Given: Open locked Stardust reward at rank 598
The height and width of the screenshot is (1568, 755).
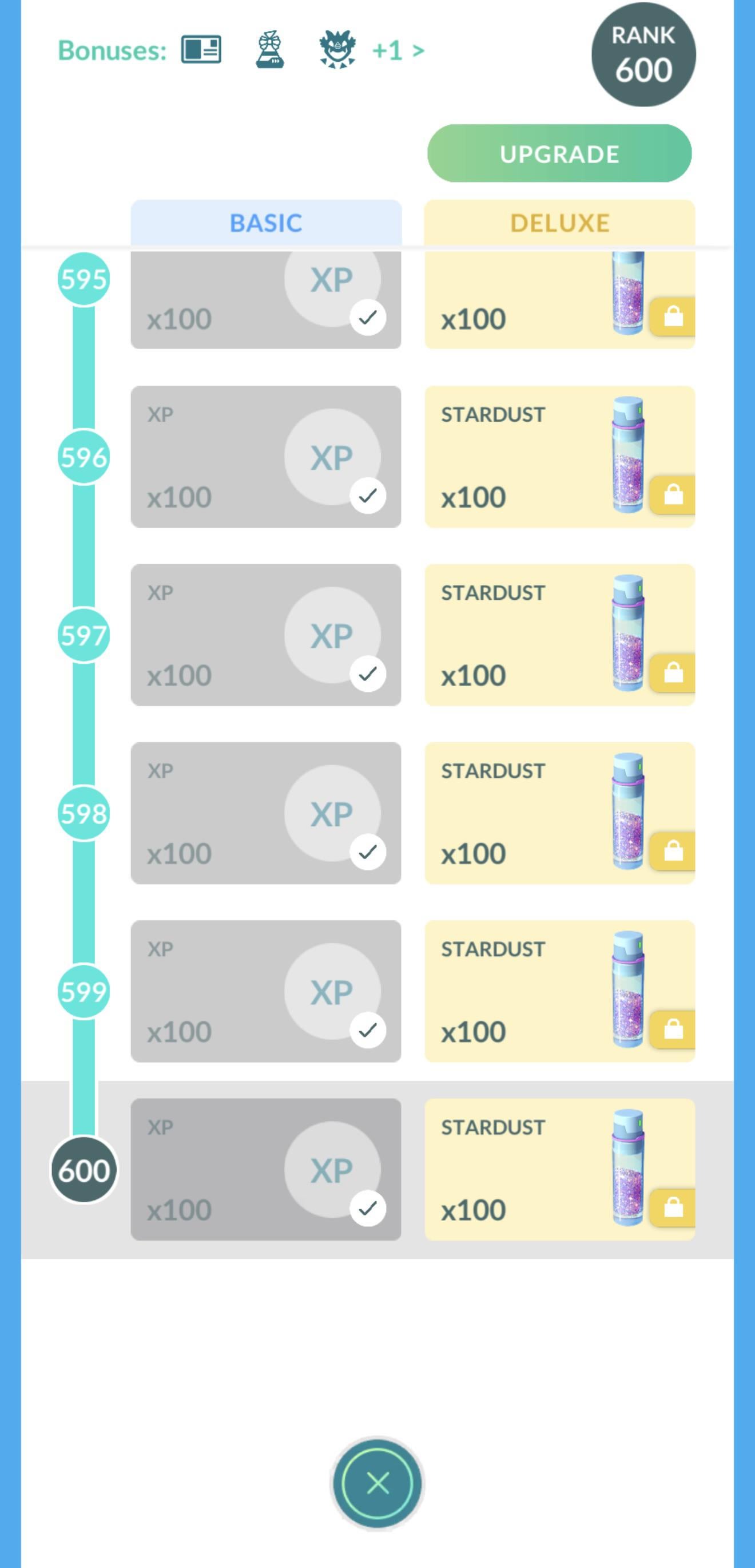Looking at the screenshot, I should (x=559, y=813).
